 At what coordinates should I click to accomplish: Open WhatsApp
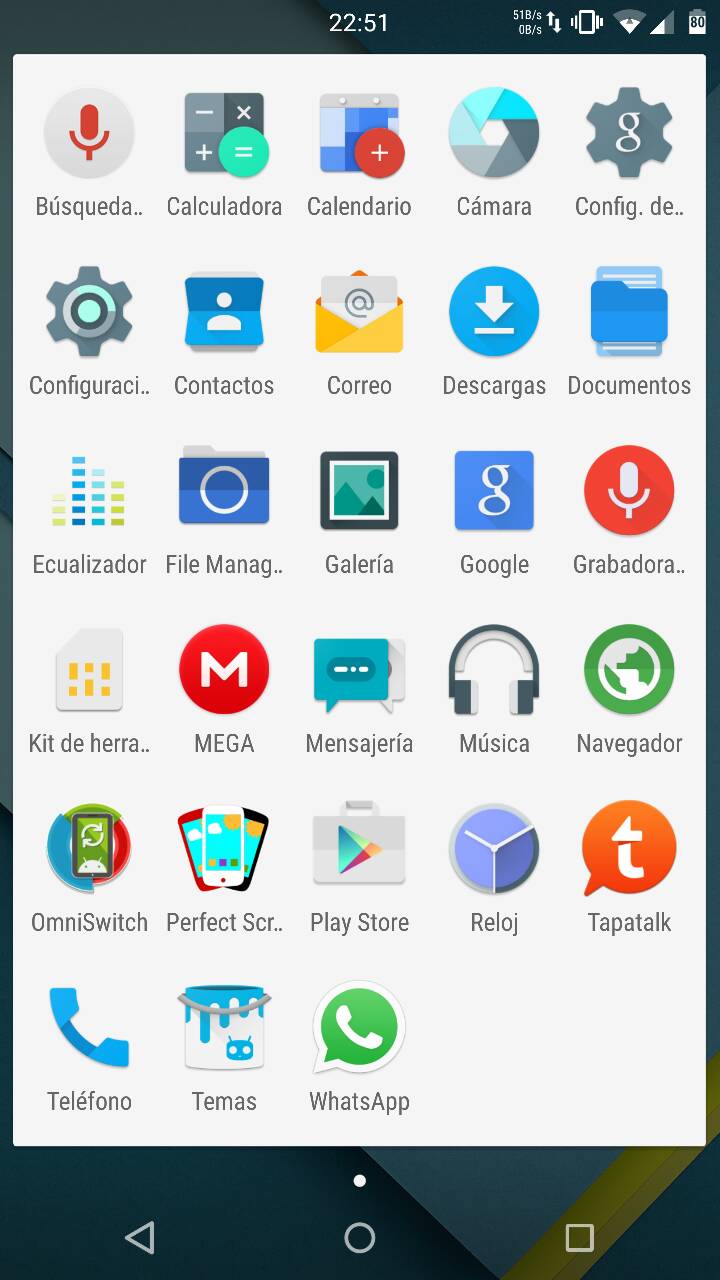tap(359, 1029)
